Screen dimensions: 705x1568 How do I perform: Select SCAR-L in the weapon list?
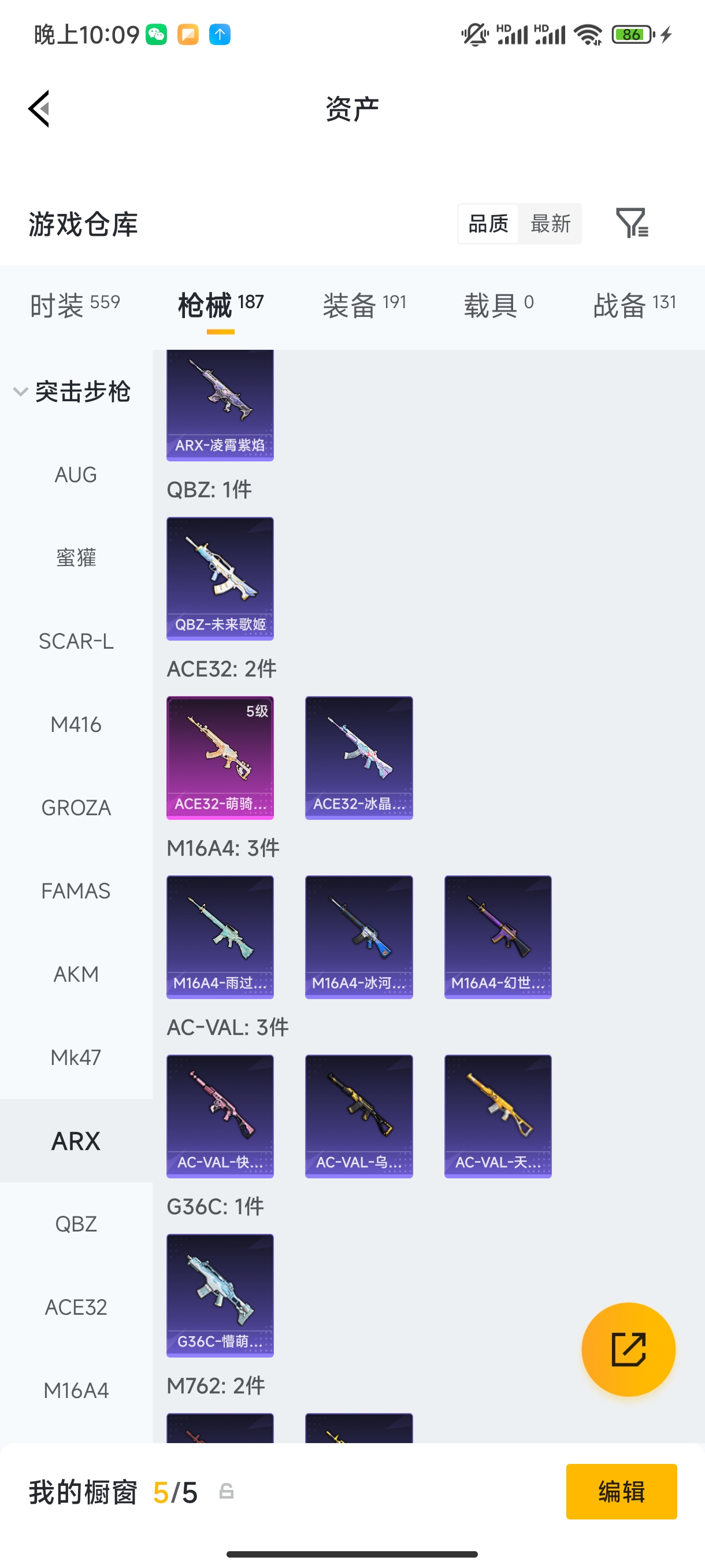pos(76,641)
